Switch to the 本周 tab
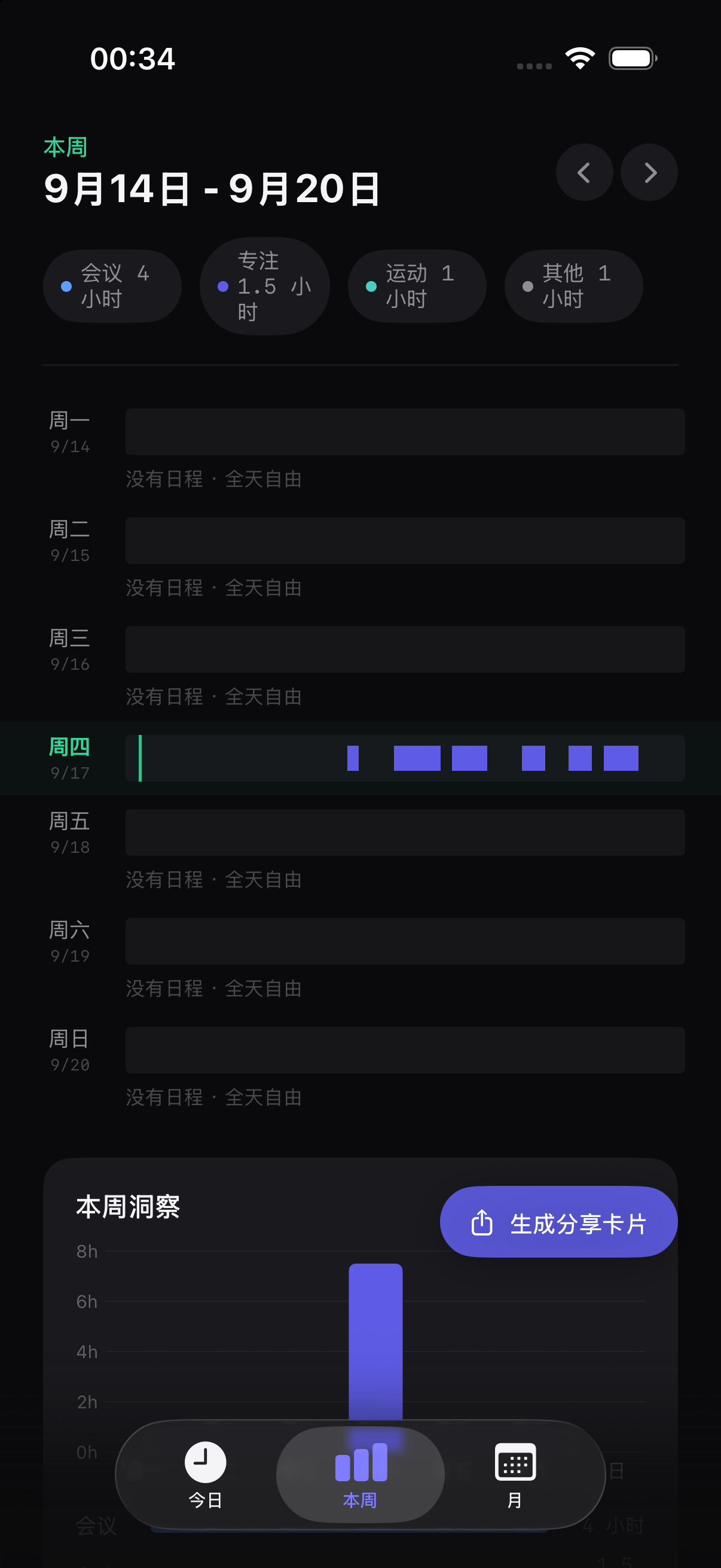This screenshot has width=721, height=1568. (x=360, y=1474)
